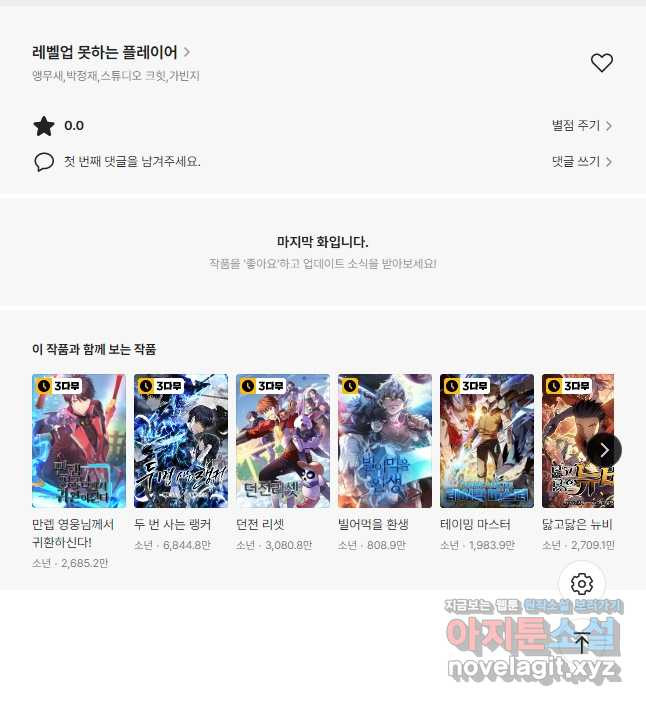
Task: Open 던전 리셋 webtoon
Action: [282, 441]
